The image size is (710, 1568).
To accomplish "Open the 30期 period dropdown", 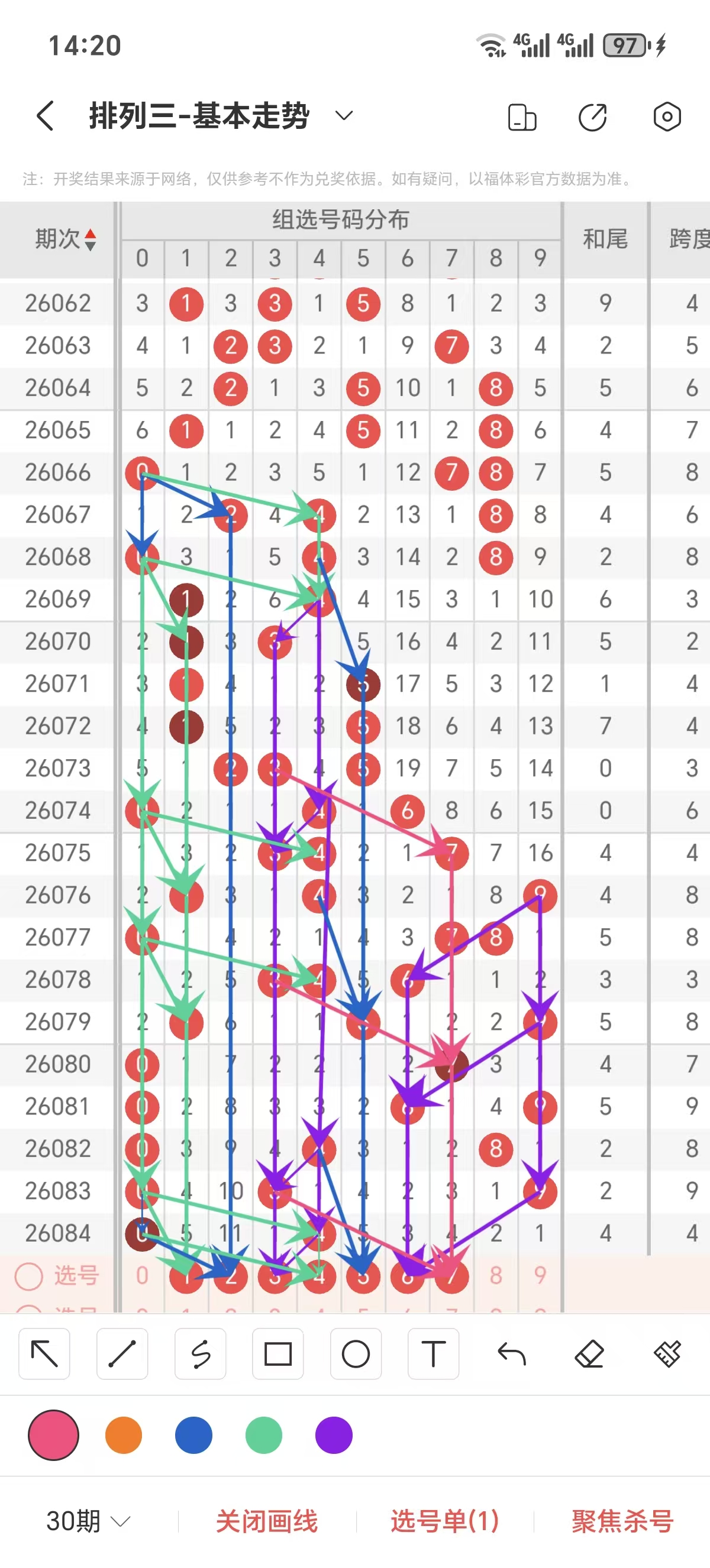I will [x=88, y=1521].
